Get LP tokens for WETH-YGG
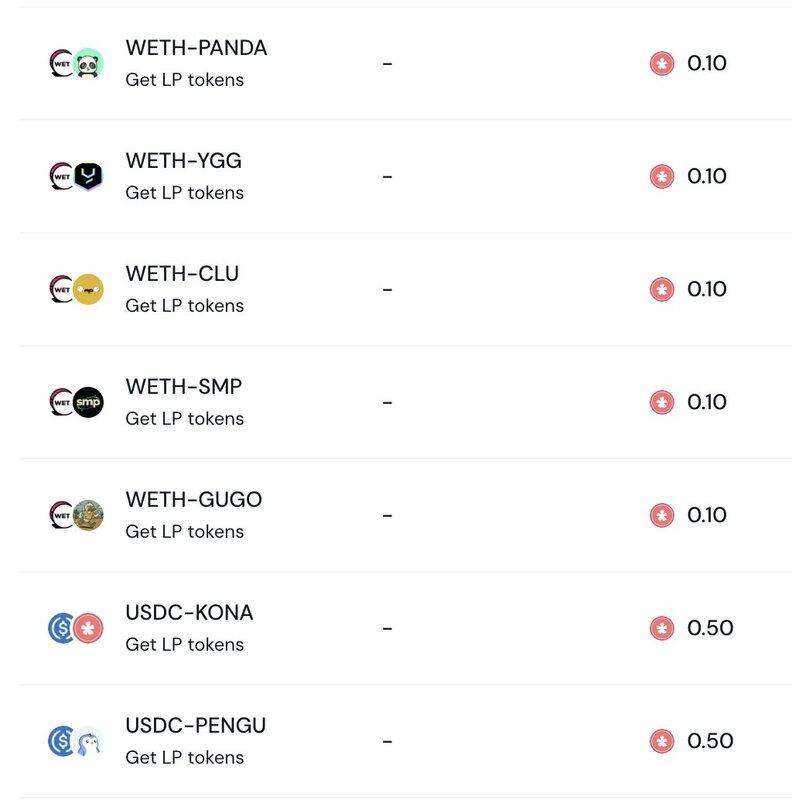 (x=184, y=193)
